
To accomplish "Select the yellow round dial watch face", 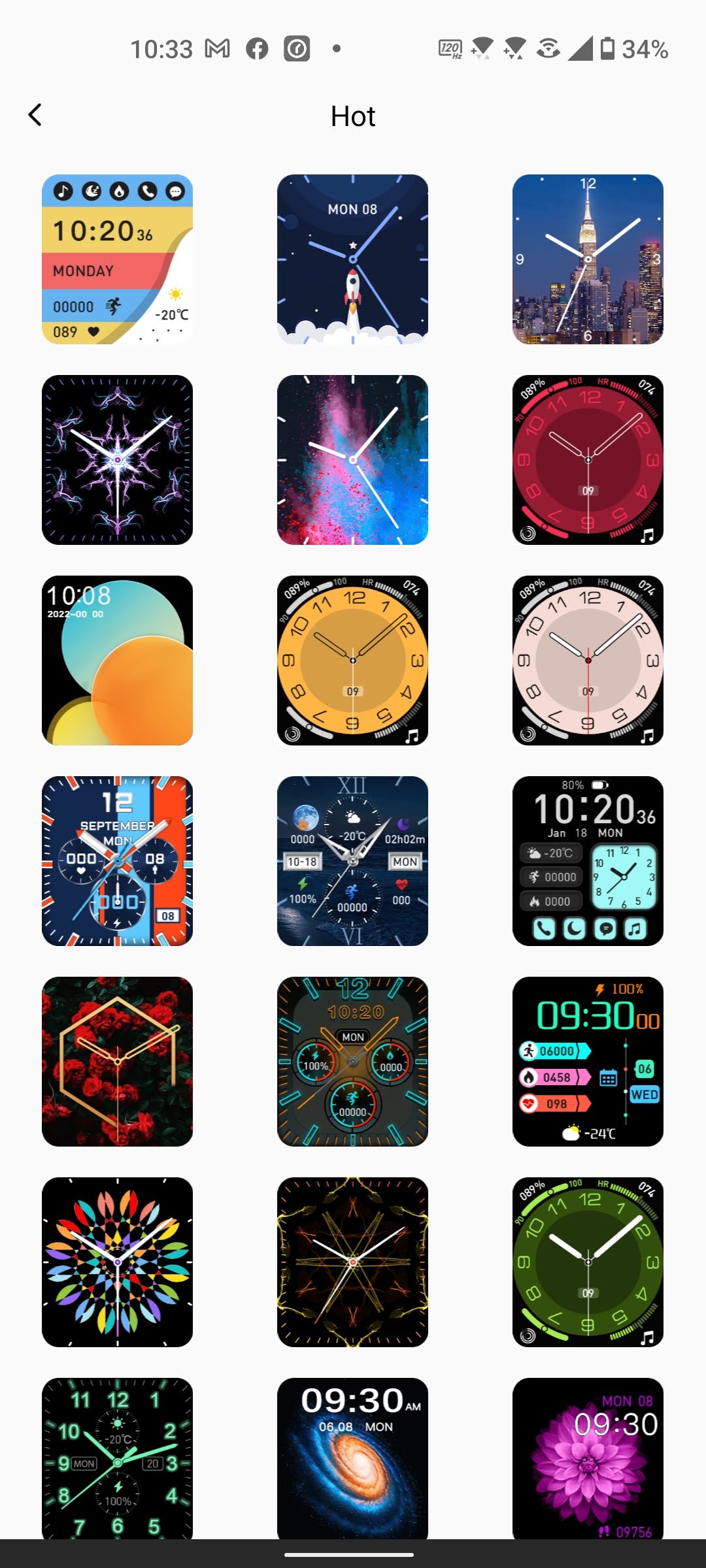I will pos(353,661).
